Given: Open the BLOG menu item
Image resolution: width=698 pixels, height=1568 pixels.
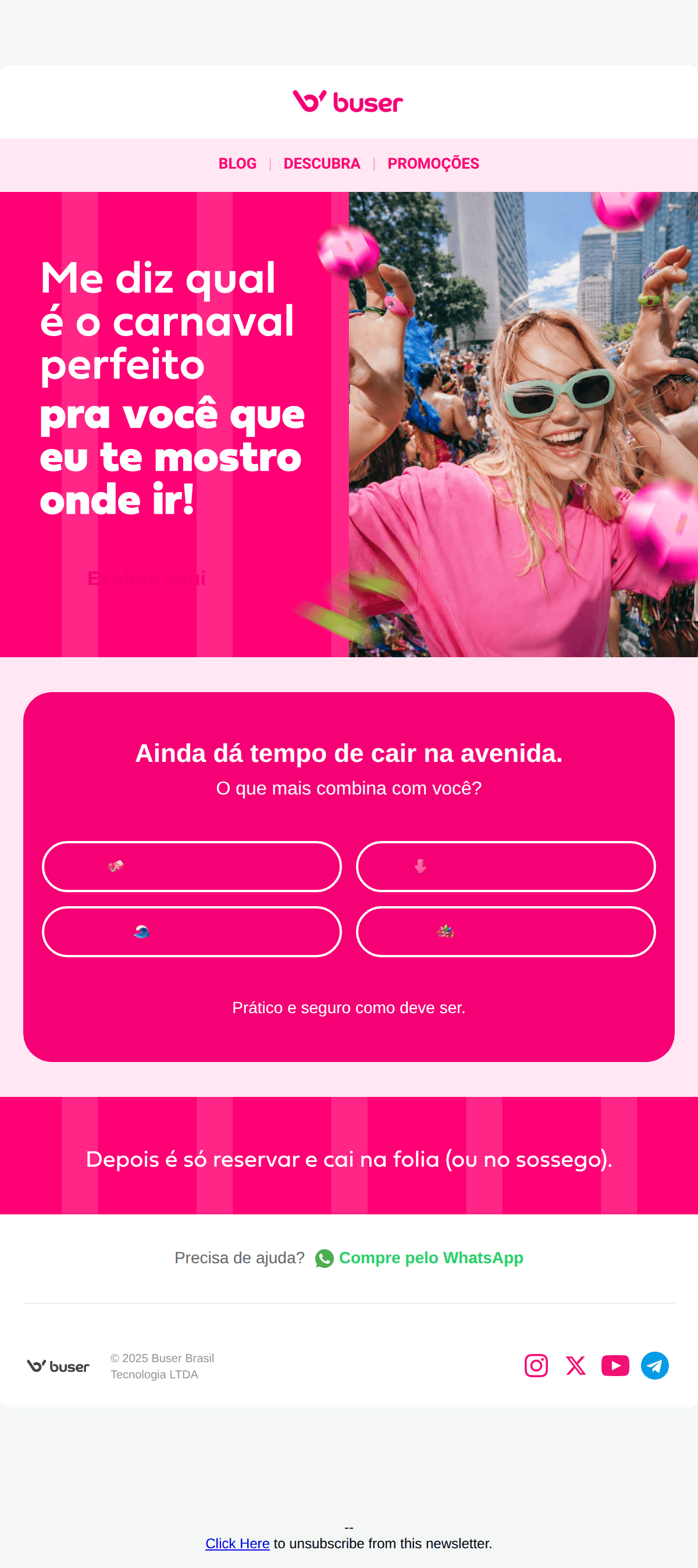Looking at the screenshot, I should click(237, 163).
